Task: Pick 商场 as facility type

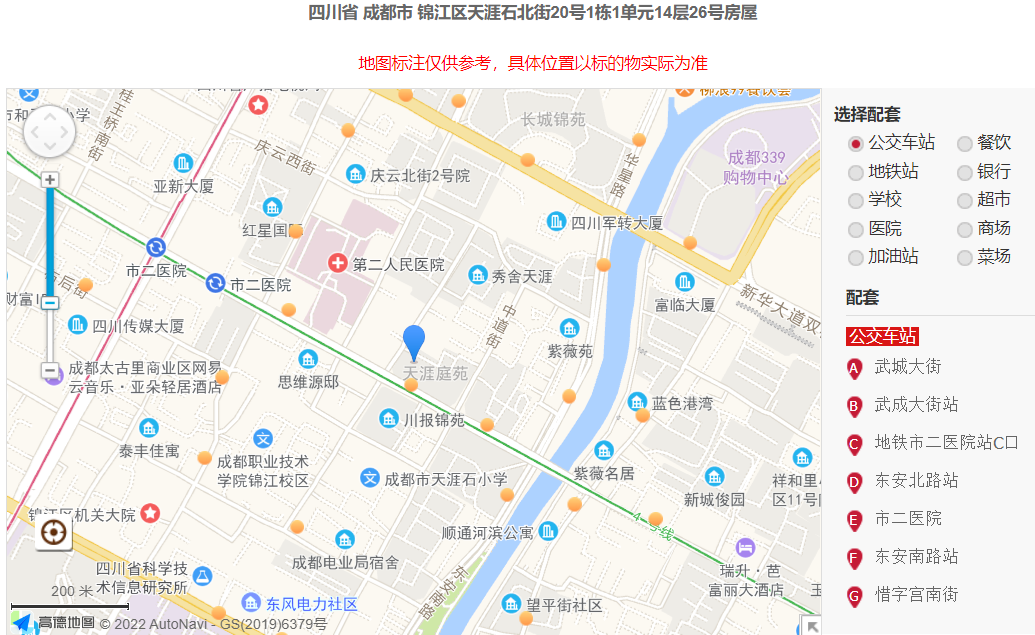Action: (965, 230)
